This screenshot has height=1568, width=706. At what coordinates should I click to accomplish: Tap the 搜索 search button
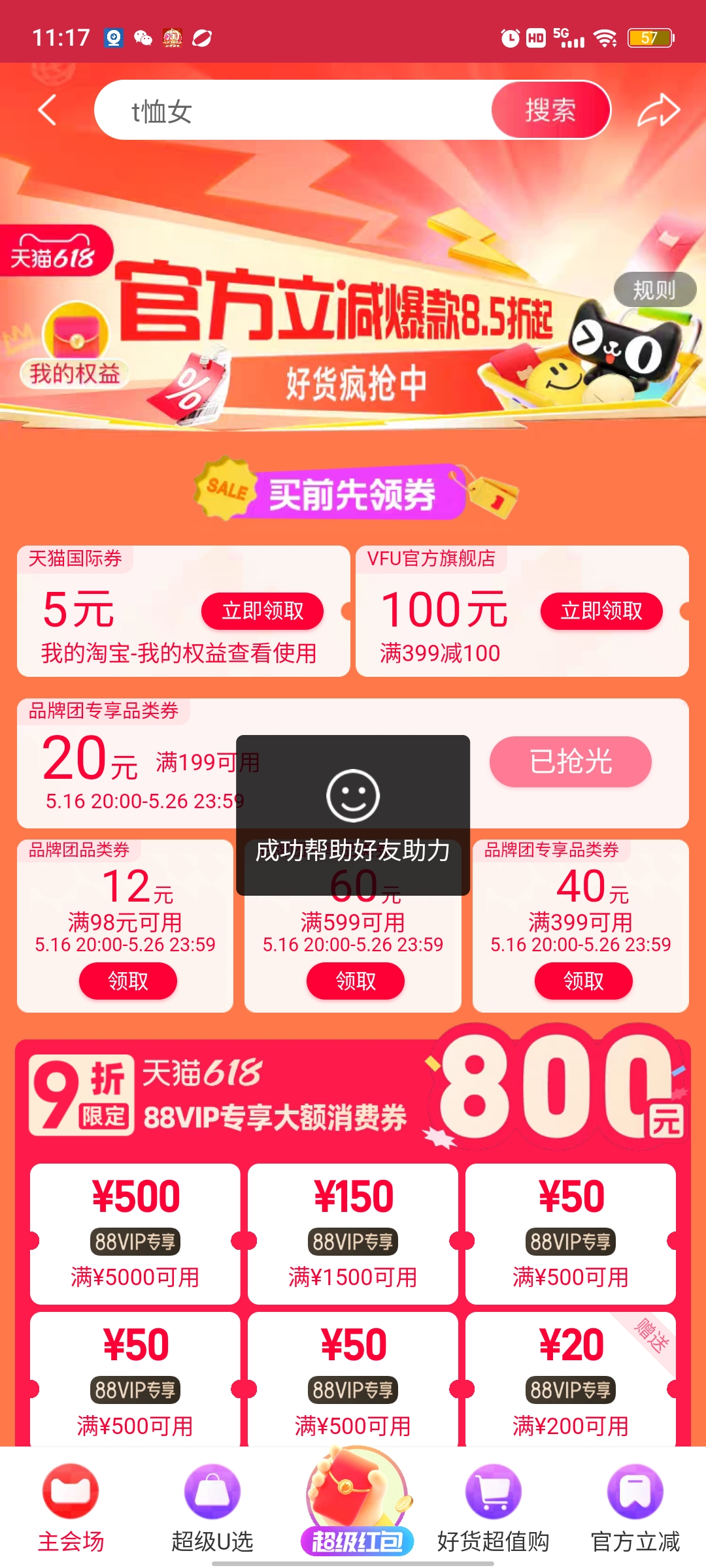(550, 110)
